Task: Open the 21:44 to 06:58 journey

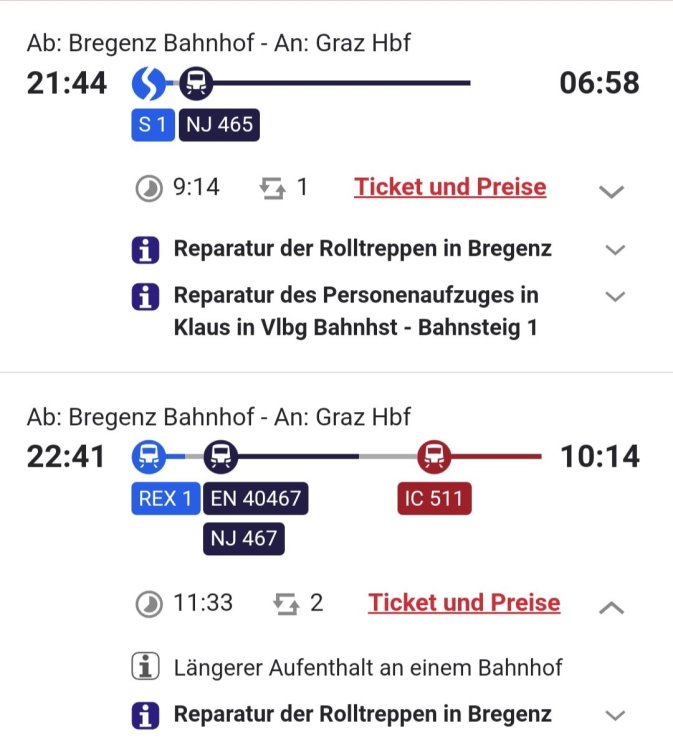Action: (x=332, y=83)
